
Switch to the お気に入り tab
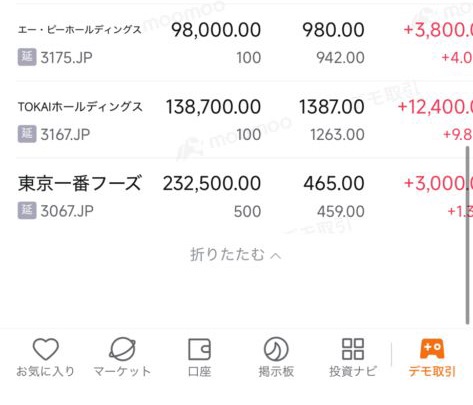click(46, 358)
